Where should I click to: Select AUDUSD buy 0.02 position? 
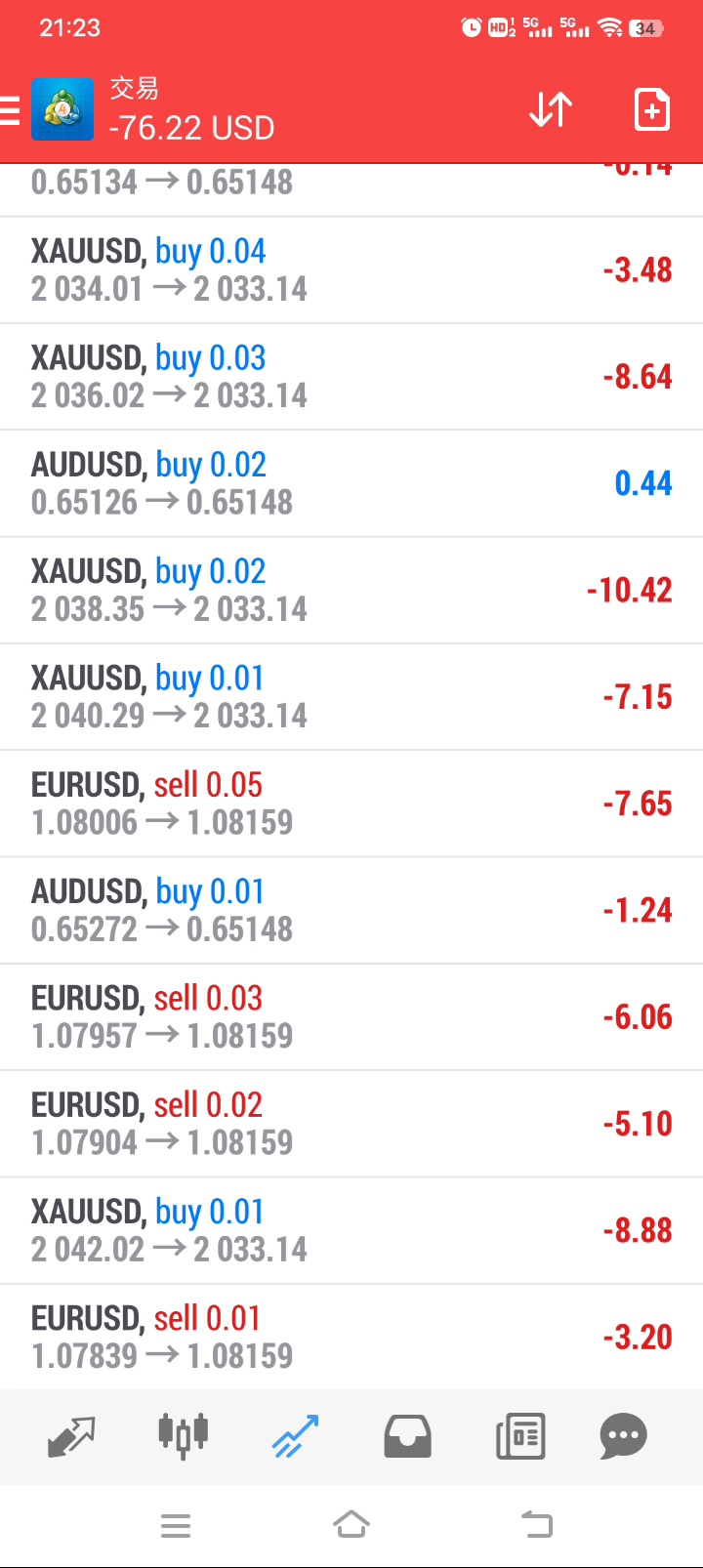[351, 482]
